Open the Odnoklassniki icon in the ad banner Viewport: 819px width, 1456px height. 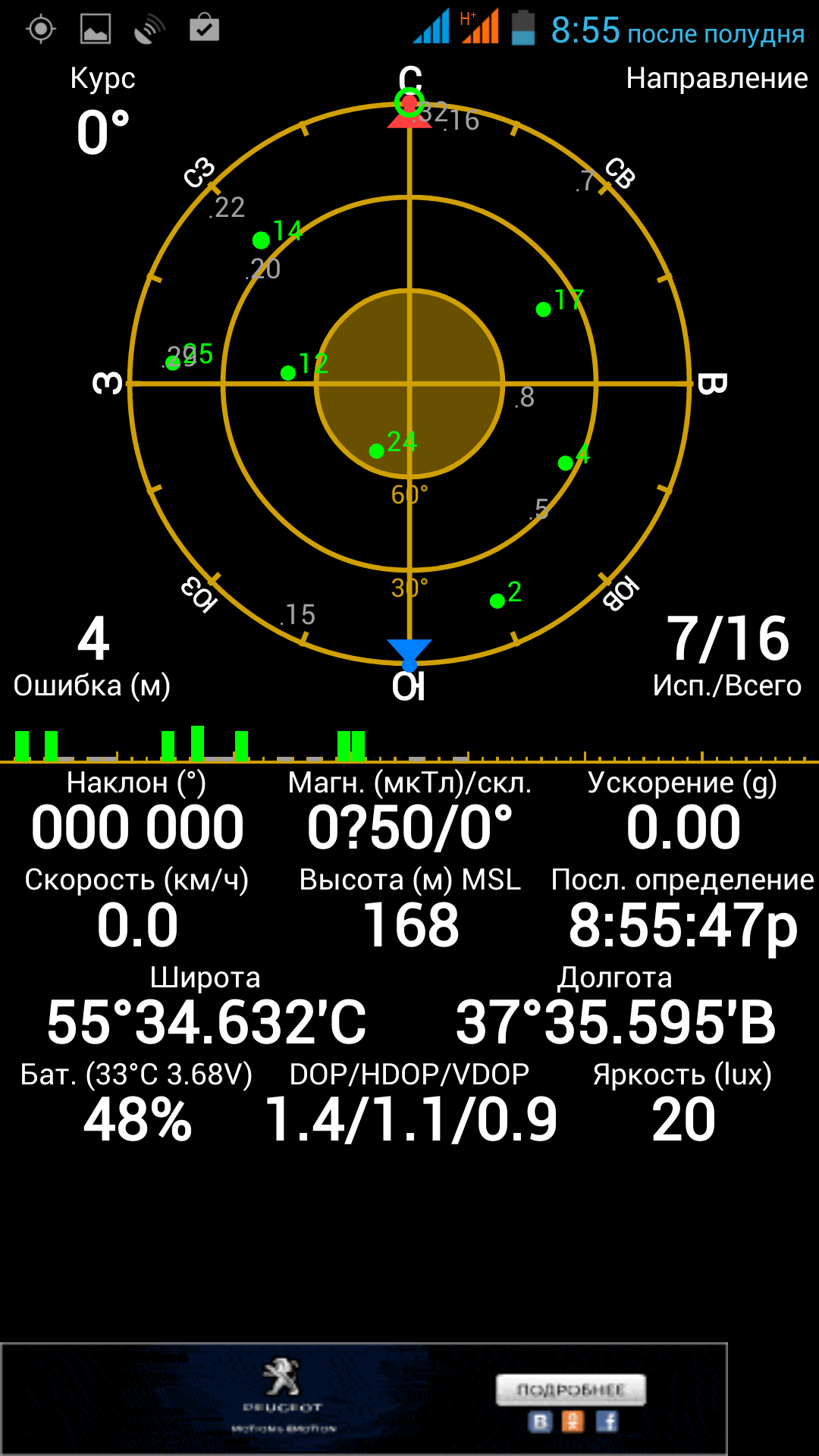point(573,1422)
